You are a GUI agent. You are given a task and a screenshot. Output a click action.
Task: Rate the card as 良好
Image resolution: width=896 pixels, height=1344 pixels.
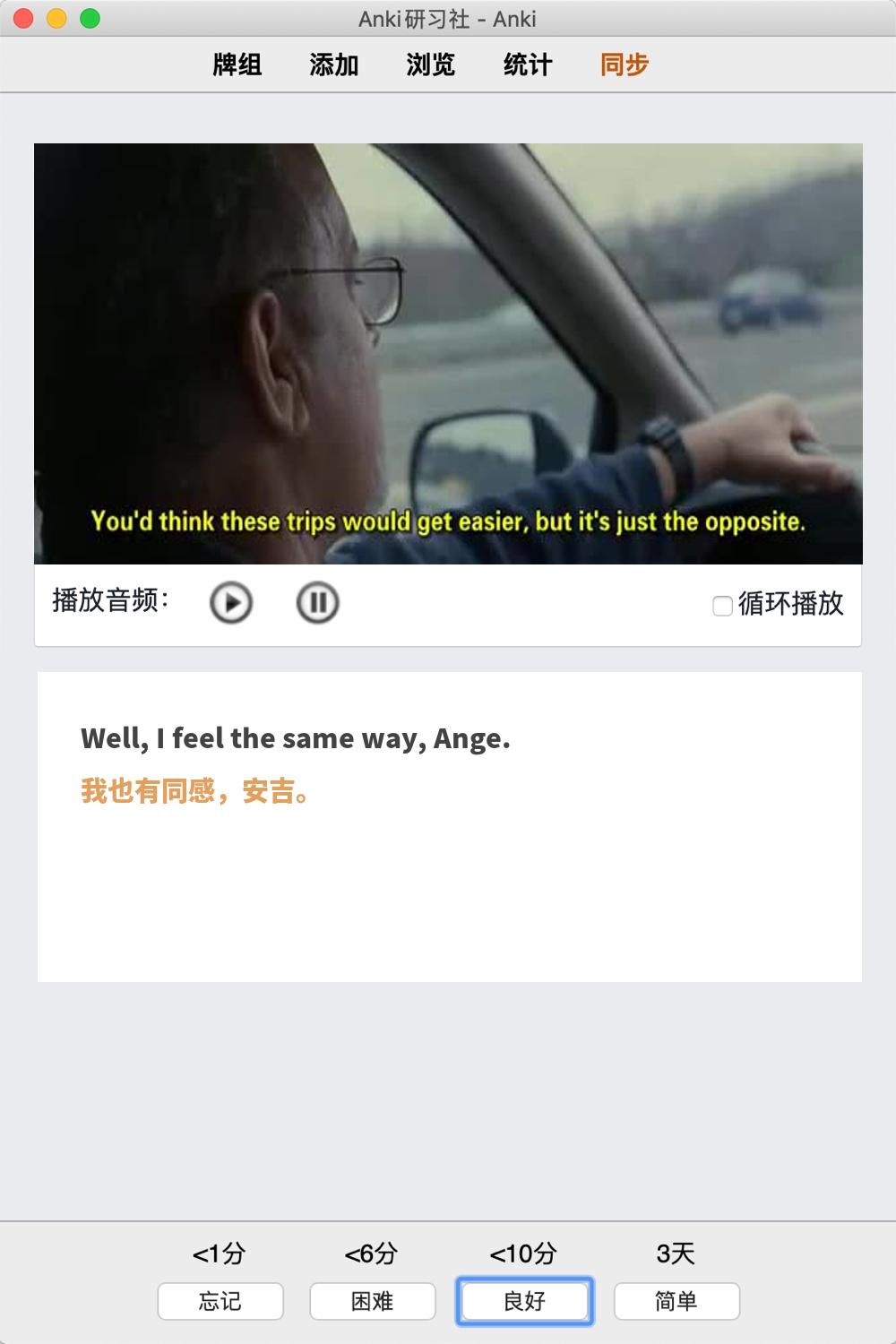tap(525, 1301)
